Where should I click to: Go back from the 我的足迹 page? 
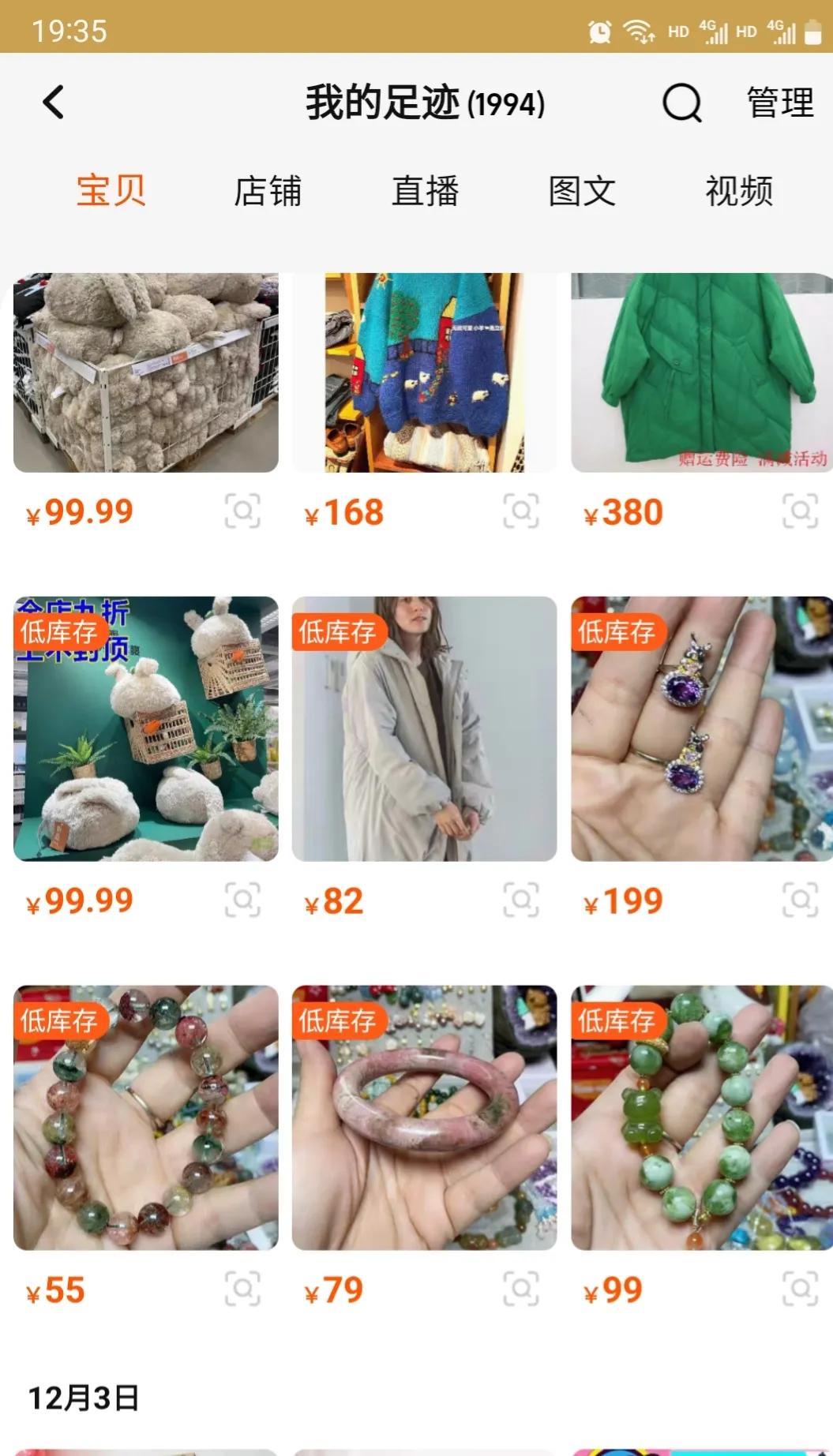(53, 103)
